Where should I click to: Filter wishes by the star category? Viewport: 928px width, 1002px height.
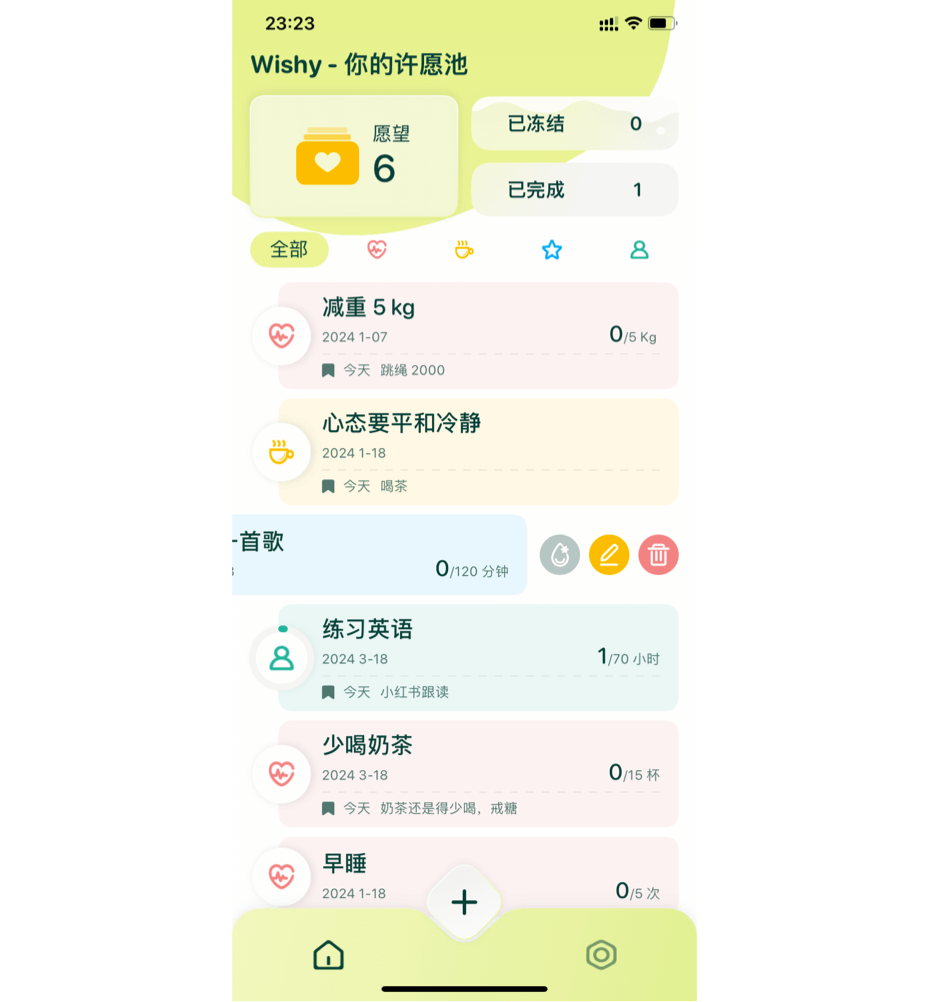552,250
